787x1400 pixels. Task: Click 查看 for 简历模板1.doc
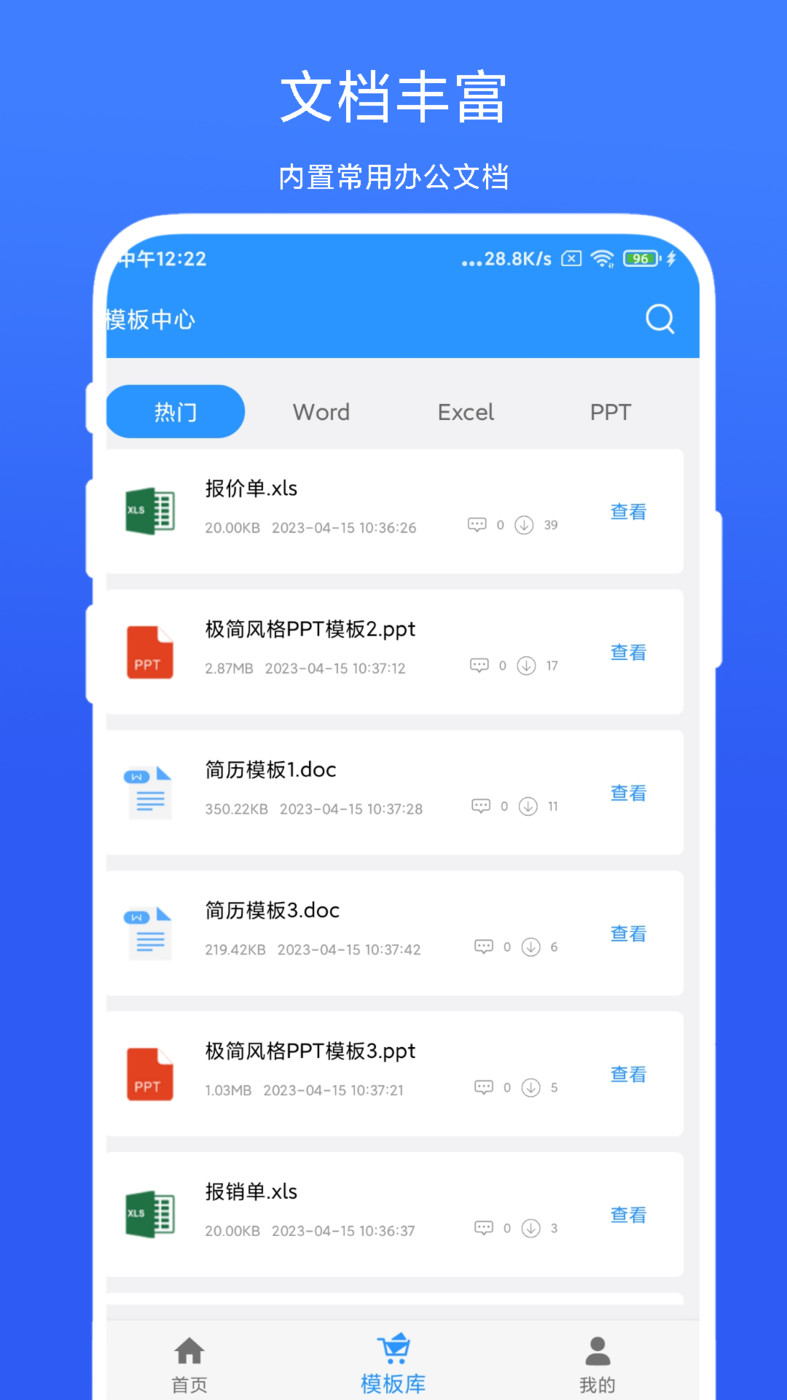tap(628, 792)
